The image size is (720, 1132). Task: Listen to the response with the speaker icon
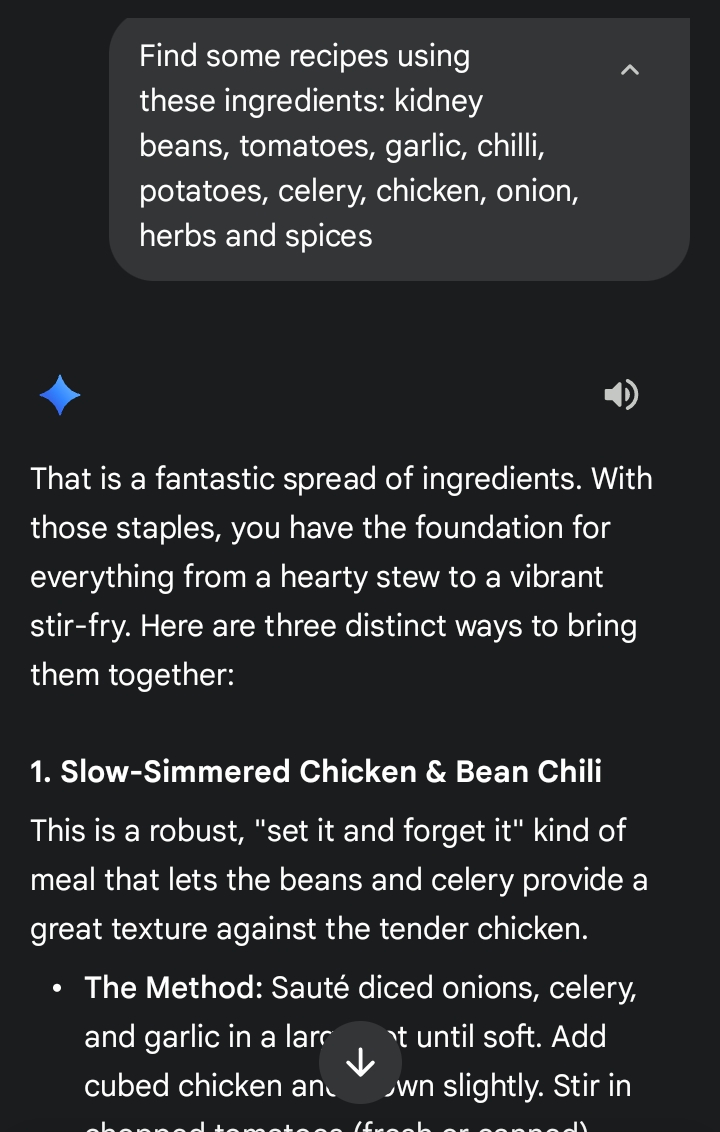pos(621,395)
